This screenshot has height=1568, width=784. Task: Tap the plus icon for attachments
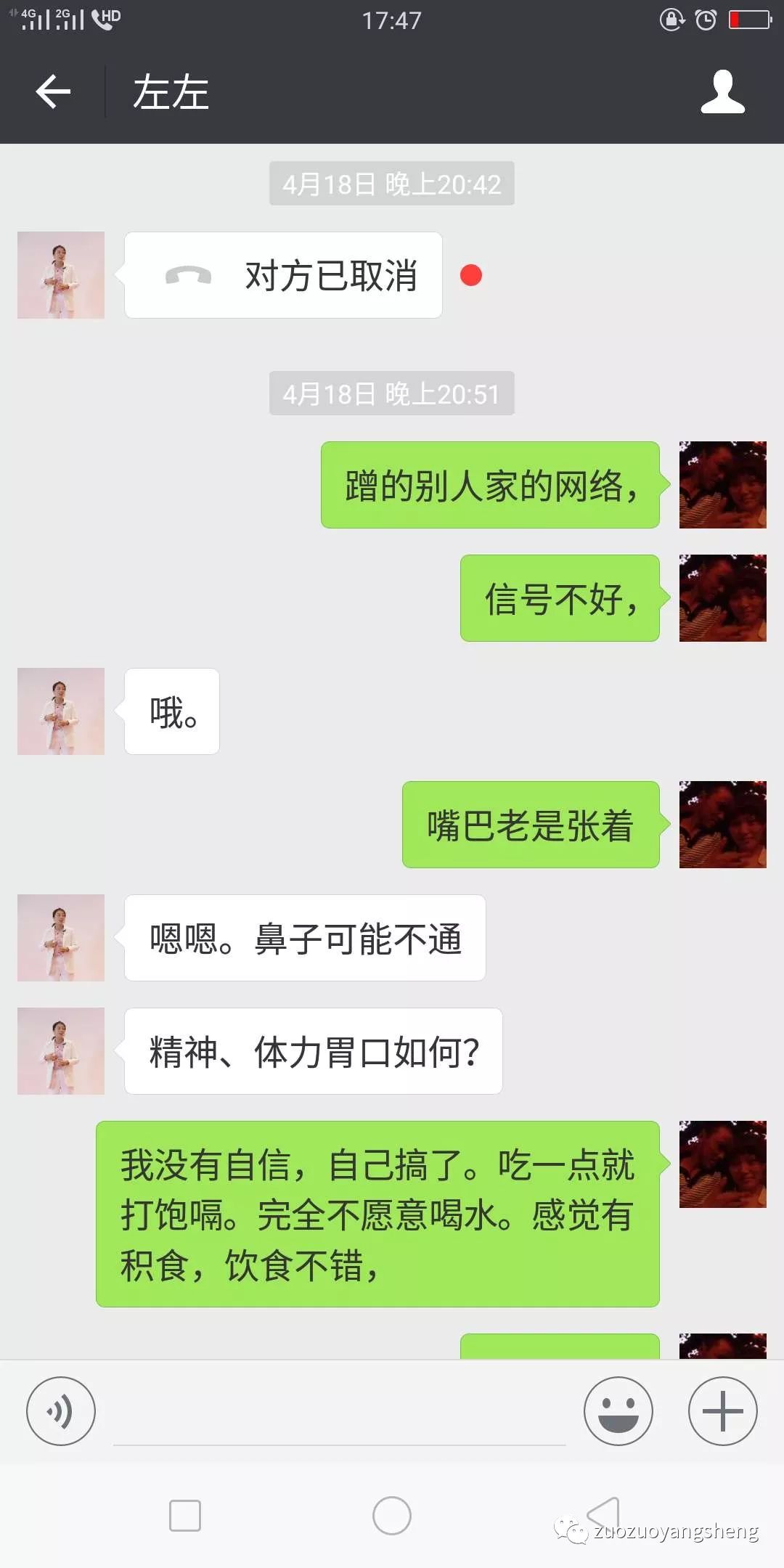point(722,1410)
